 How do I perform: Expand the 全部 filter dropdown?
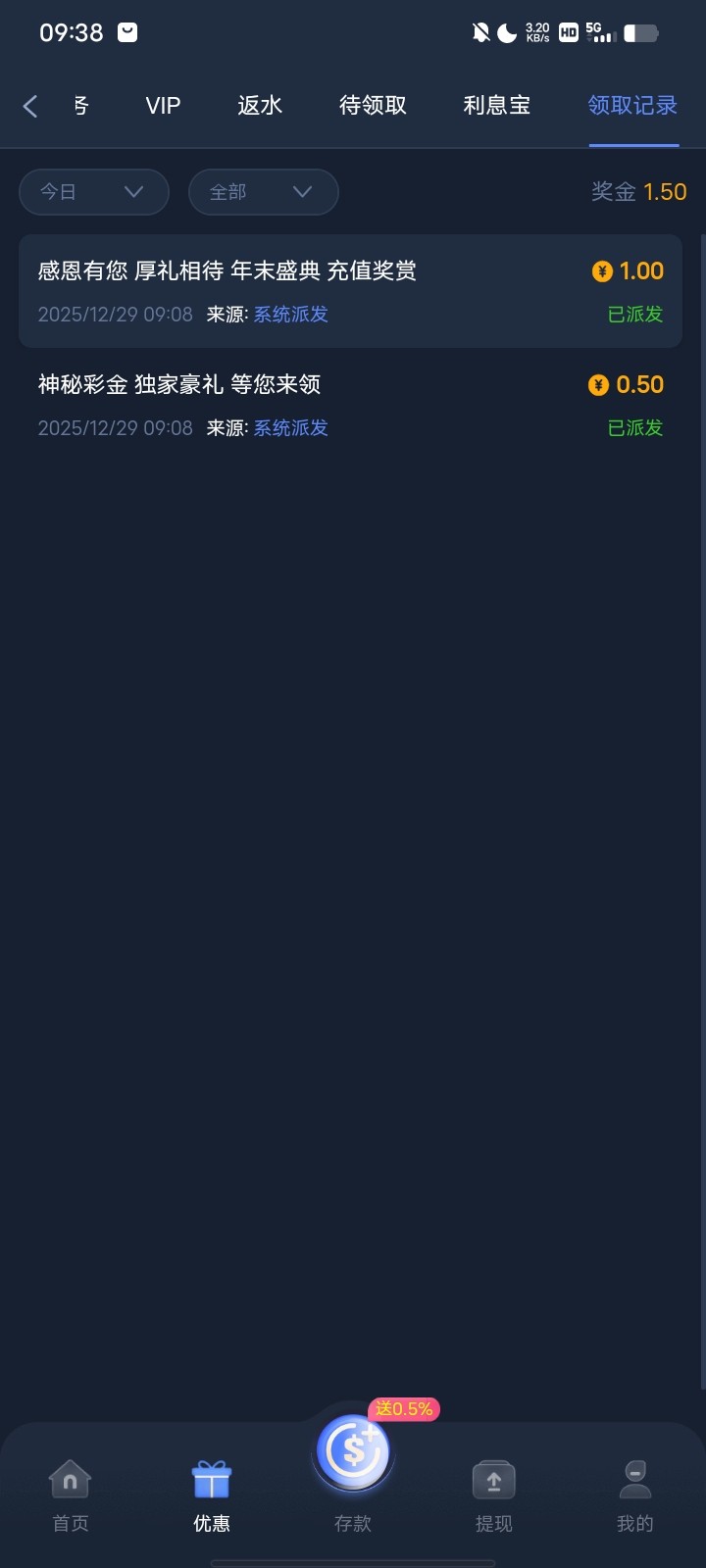263,192
